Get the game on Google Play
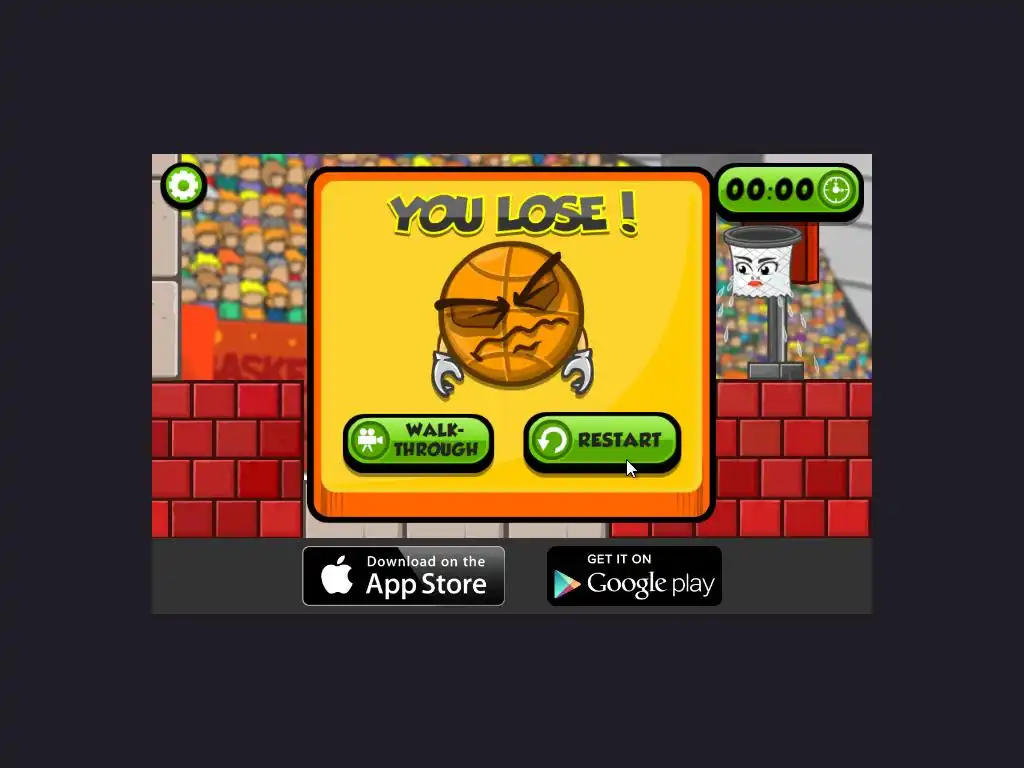Screen dimensions: 1024x768 coord(634,576)
